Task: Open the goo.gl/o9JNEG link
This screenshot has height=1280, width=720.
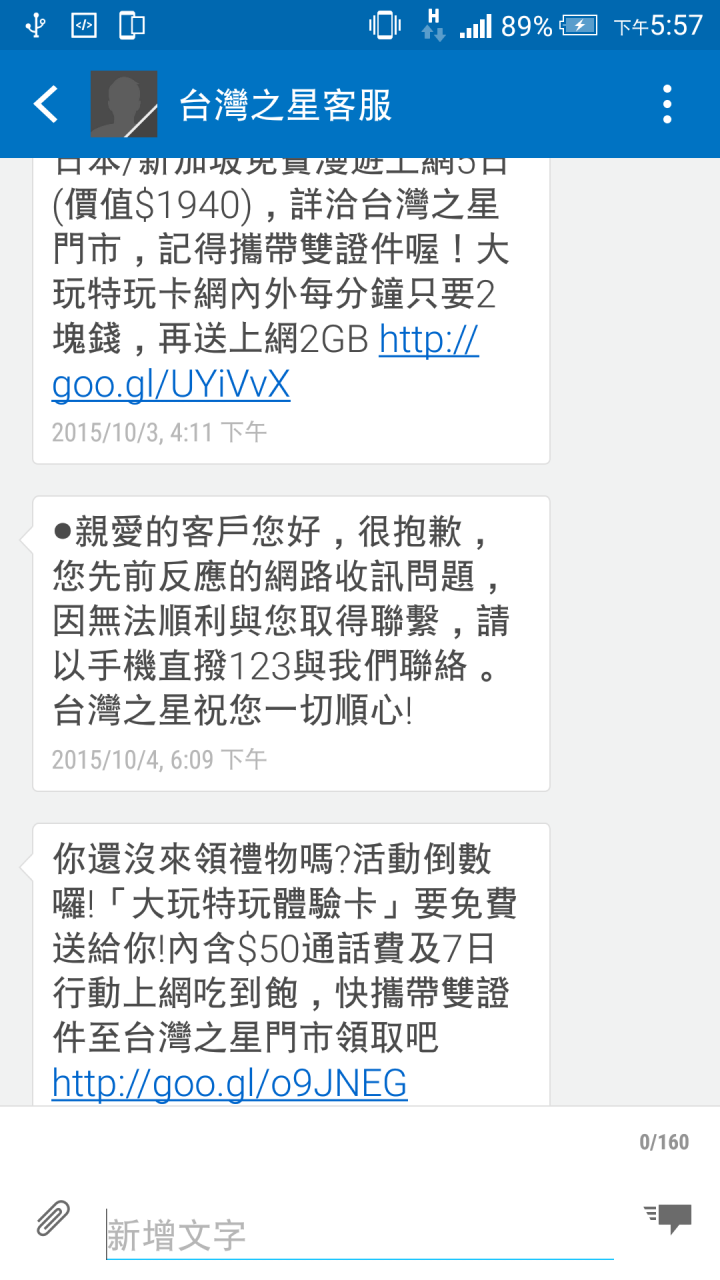Action: point(230,1083)
